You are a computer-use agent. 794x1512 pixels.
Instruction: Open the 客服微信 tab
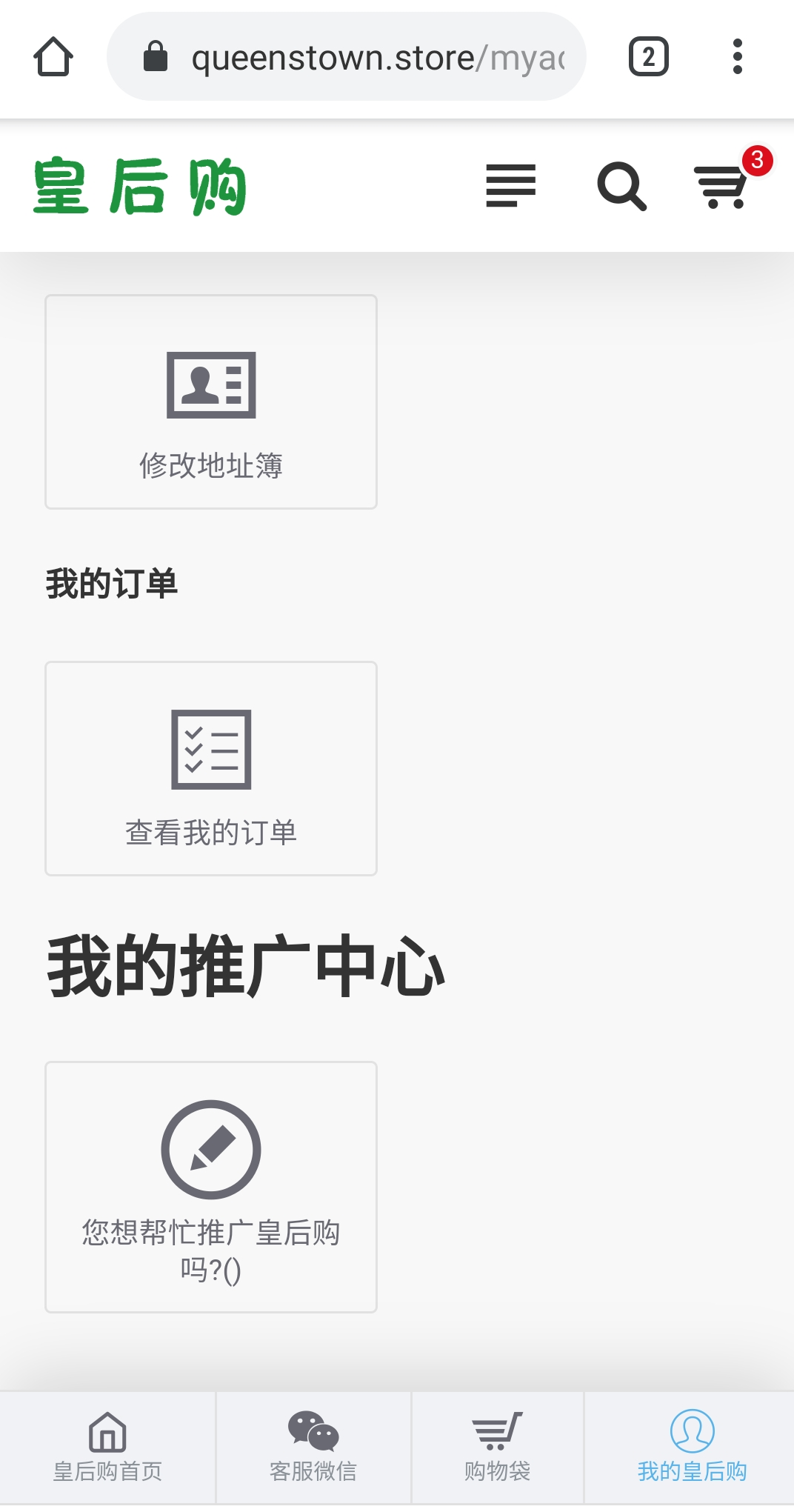[x=313, y=1448]
